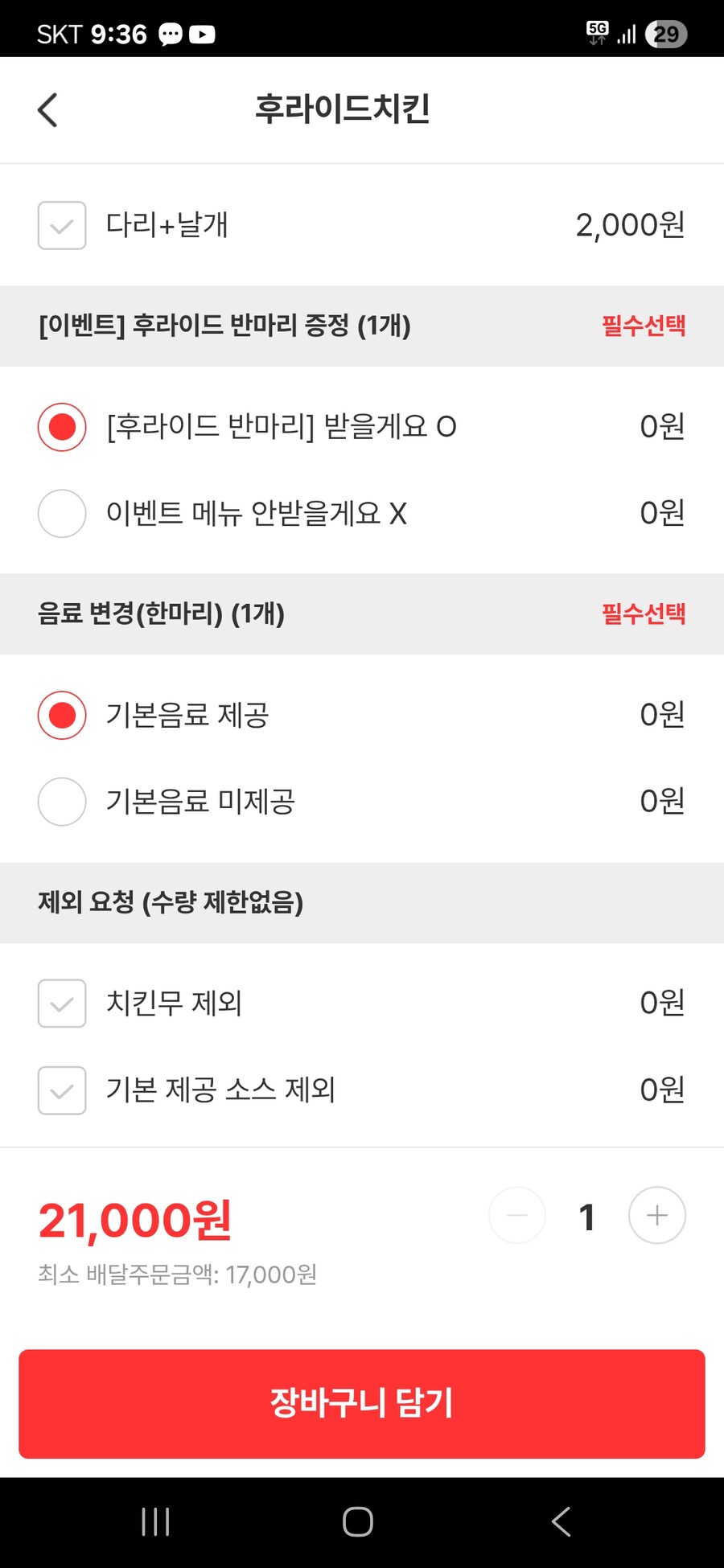Go back from the 후라이드치킨 page
This screenshot has height=1568, width=724.
pos(48,110)
